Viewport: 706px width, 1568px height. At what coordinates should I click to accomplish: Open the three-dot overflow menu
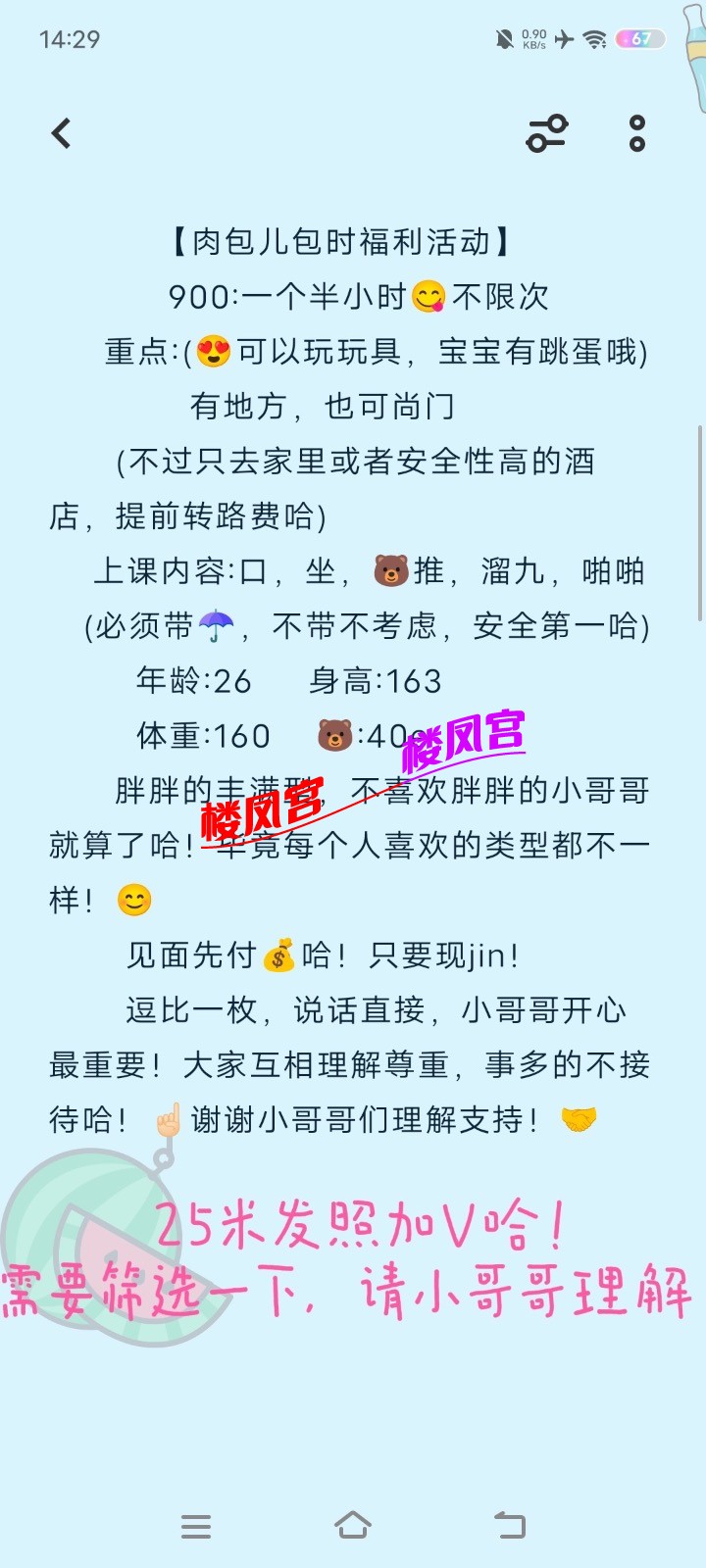point(637,133)
